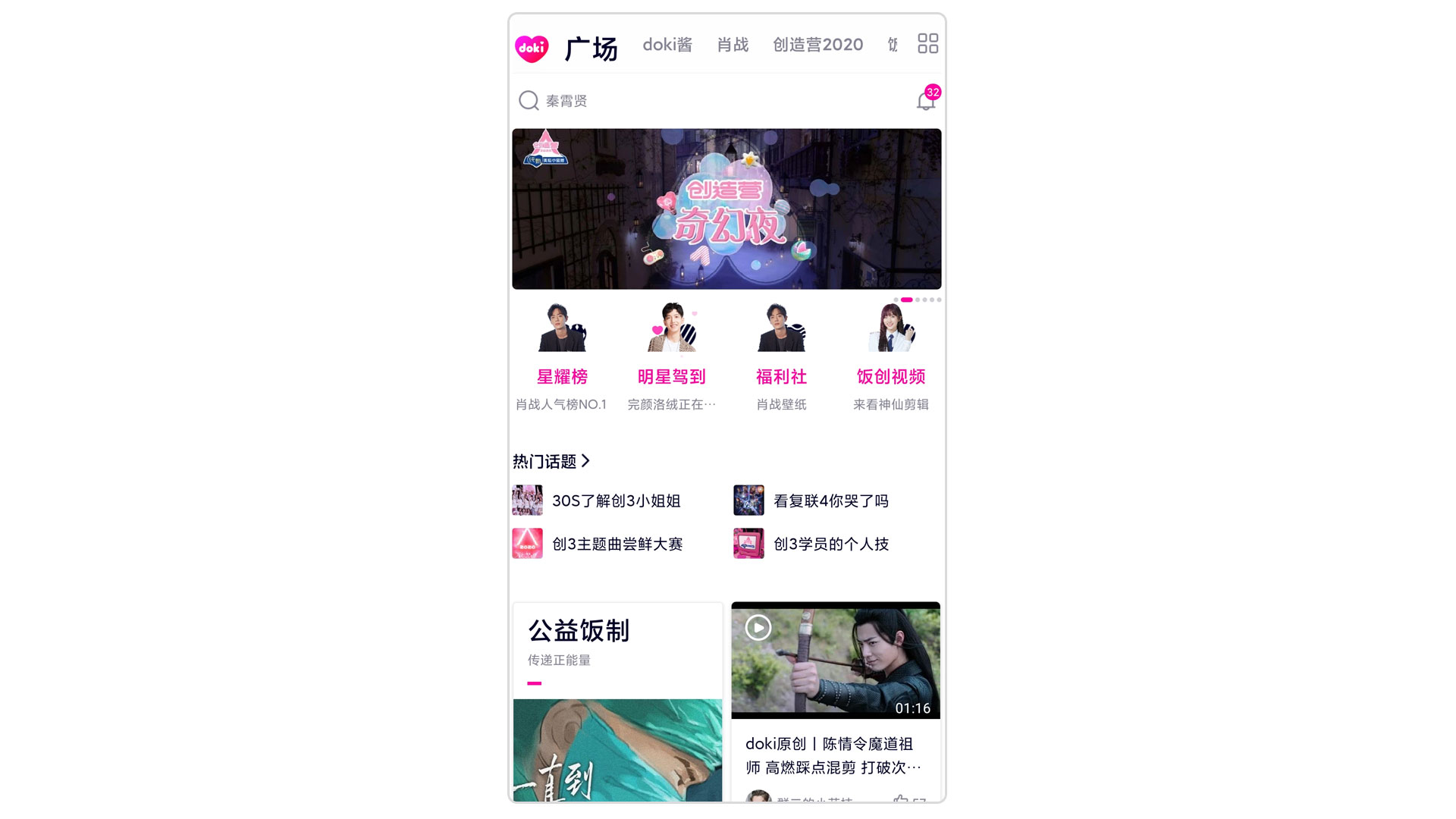
Task: Open topic 30S了解创3小姐姐
Action: 615,500
